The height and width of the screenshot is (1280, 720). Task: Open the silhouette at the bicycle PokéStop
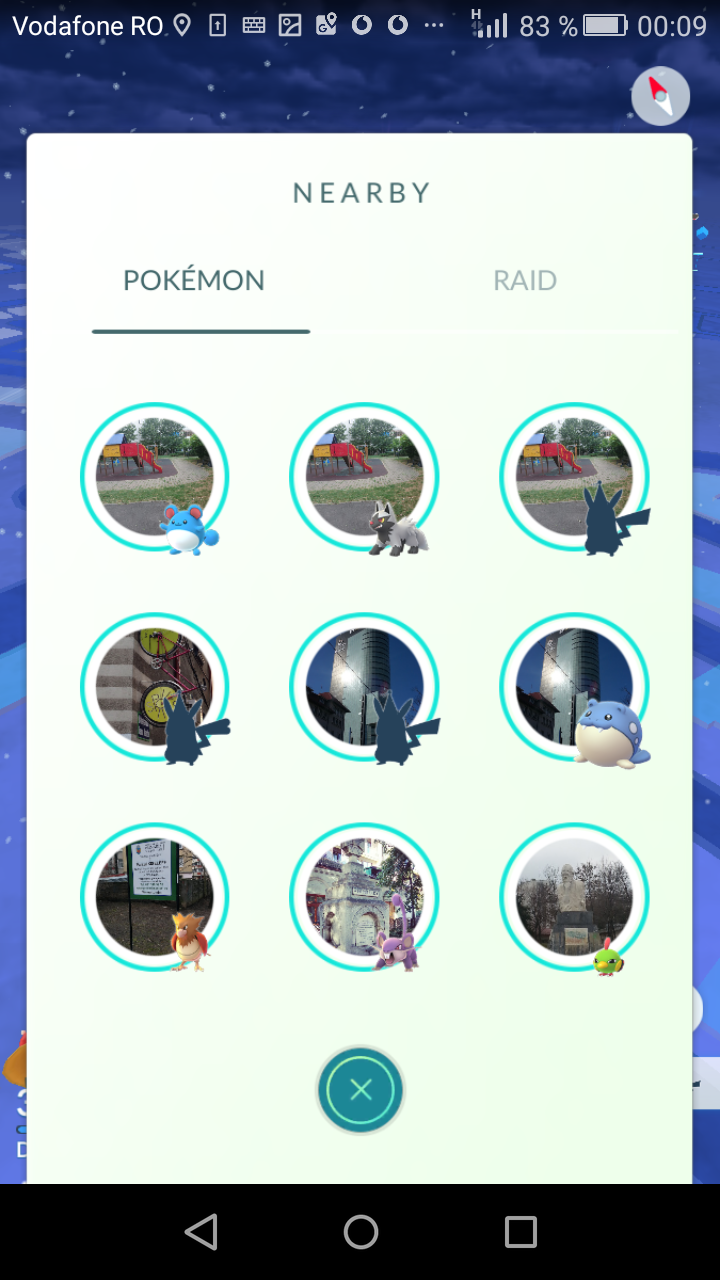click(155, 688)
